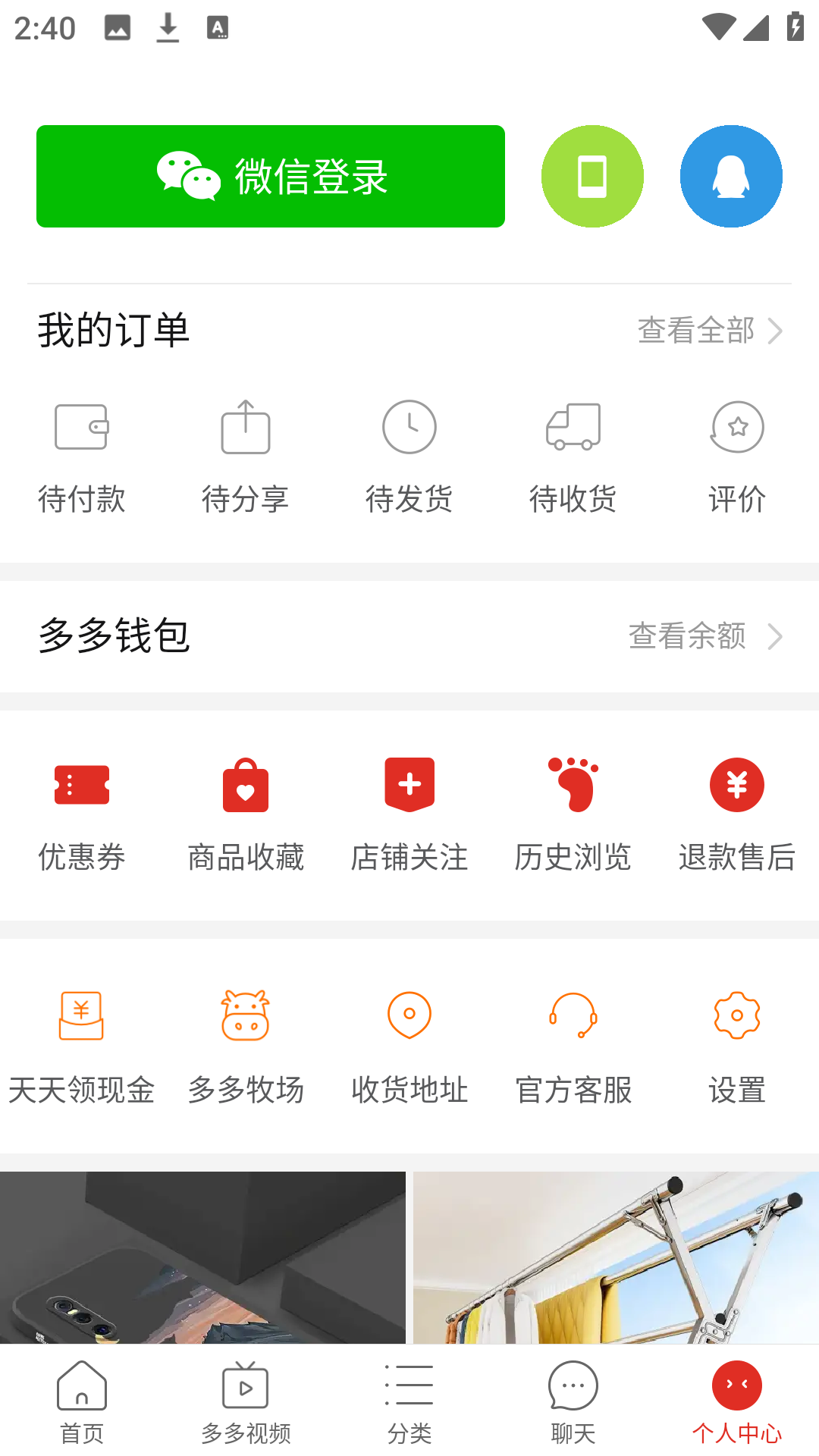Switch to the chat tab (聊天)
Screen dimensions: 819x1456
pyautogui.click(x=573, y=1401)
